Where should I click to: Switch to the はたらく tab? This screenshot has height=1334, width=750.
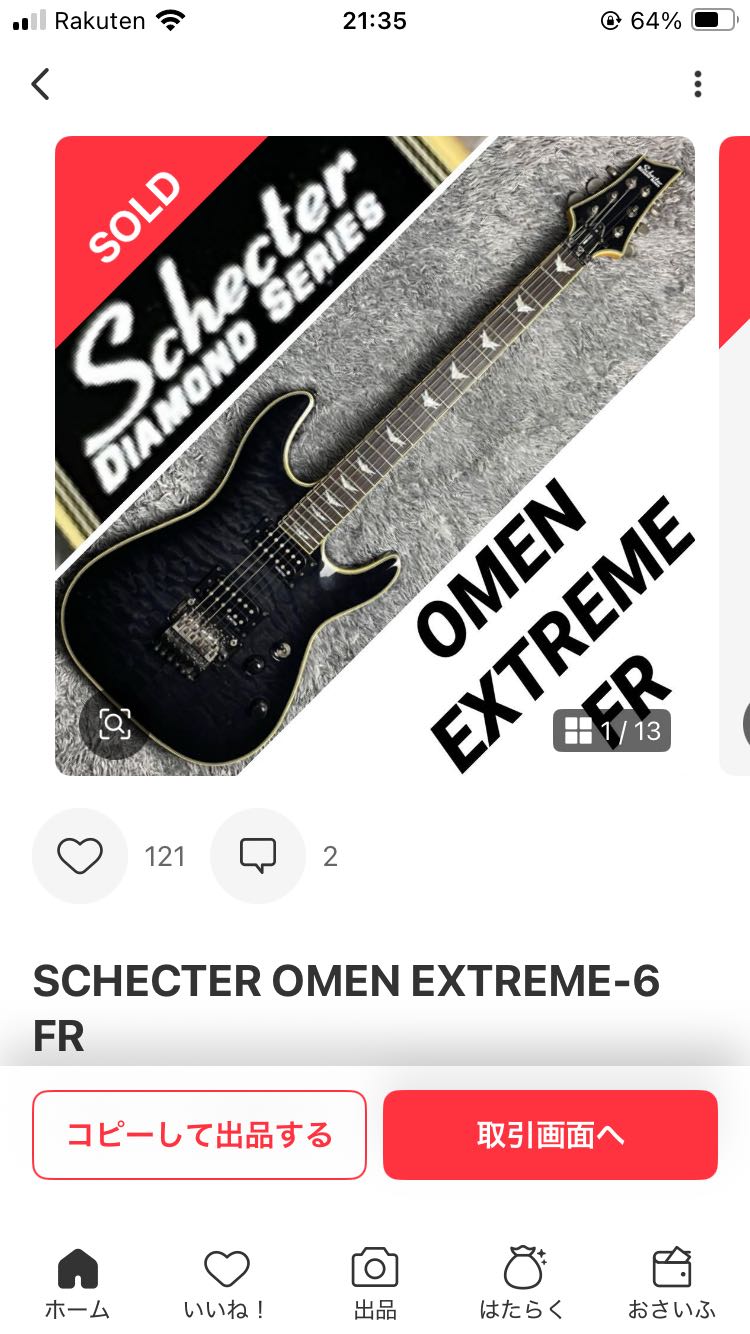[523, 1283]
